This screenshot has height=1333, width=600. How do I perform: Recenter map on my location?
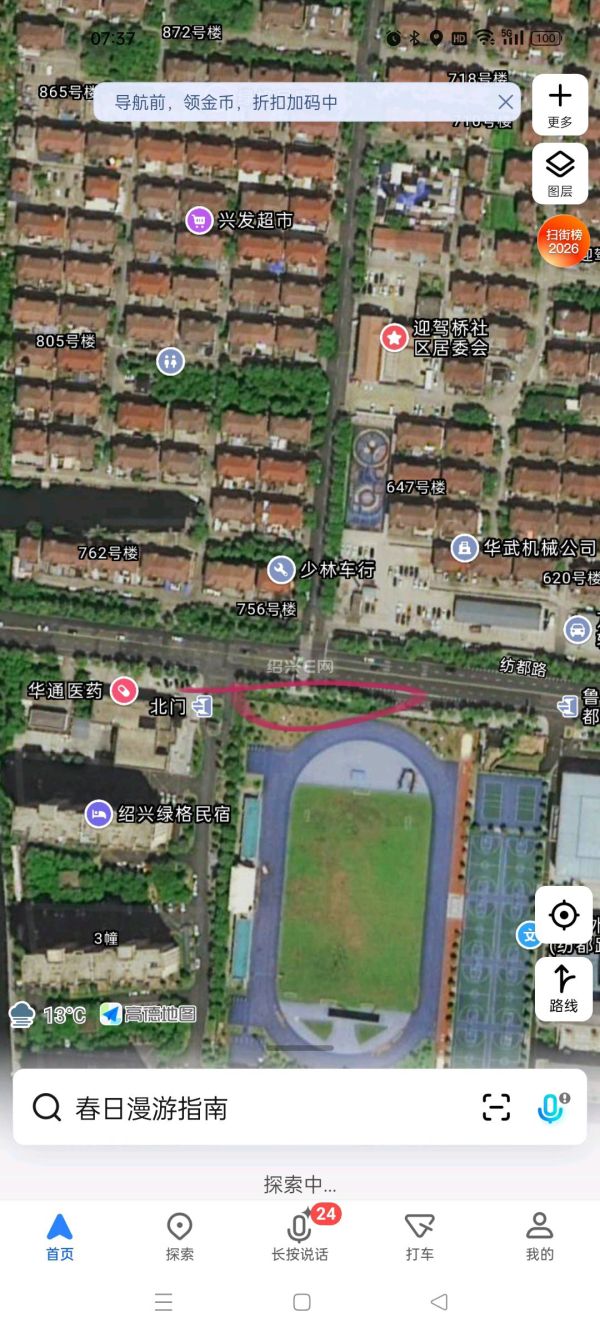click(x=563, y=914)
